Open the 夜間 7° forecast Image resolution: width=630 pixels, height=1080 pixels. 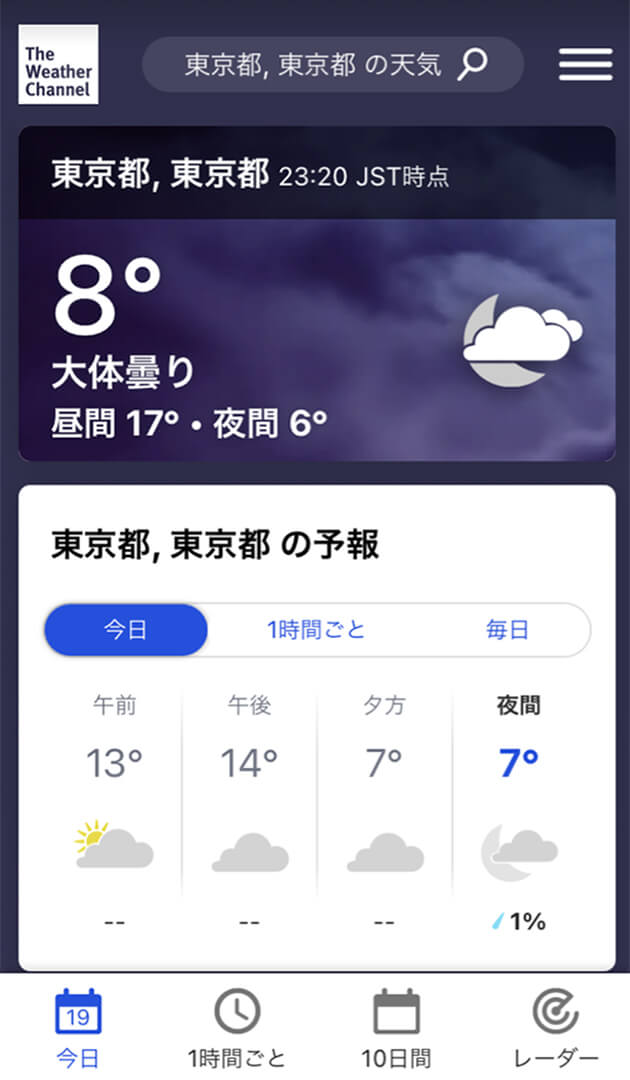[x=519, y=812]
